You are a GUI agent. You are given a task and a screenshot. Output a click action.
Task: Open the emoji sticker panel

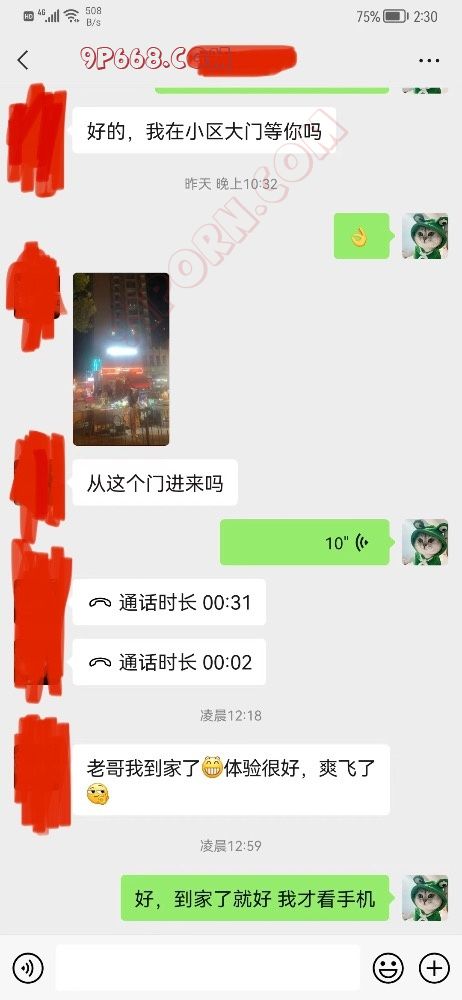coord(388,968)
